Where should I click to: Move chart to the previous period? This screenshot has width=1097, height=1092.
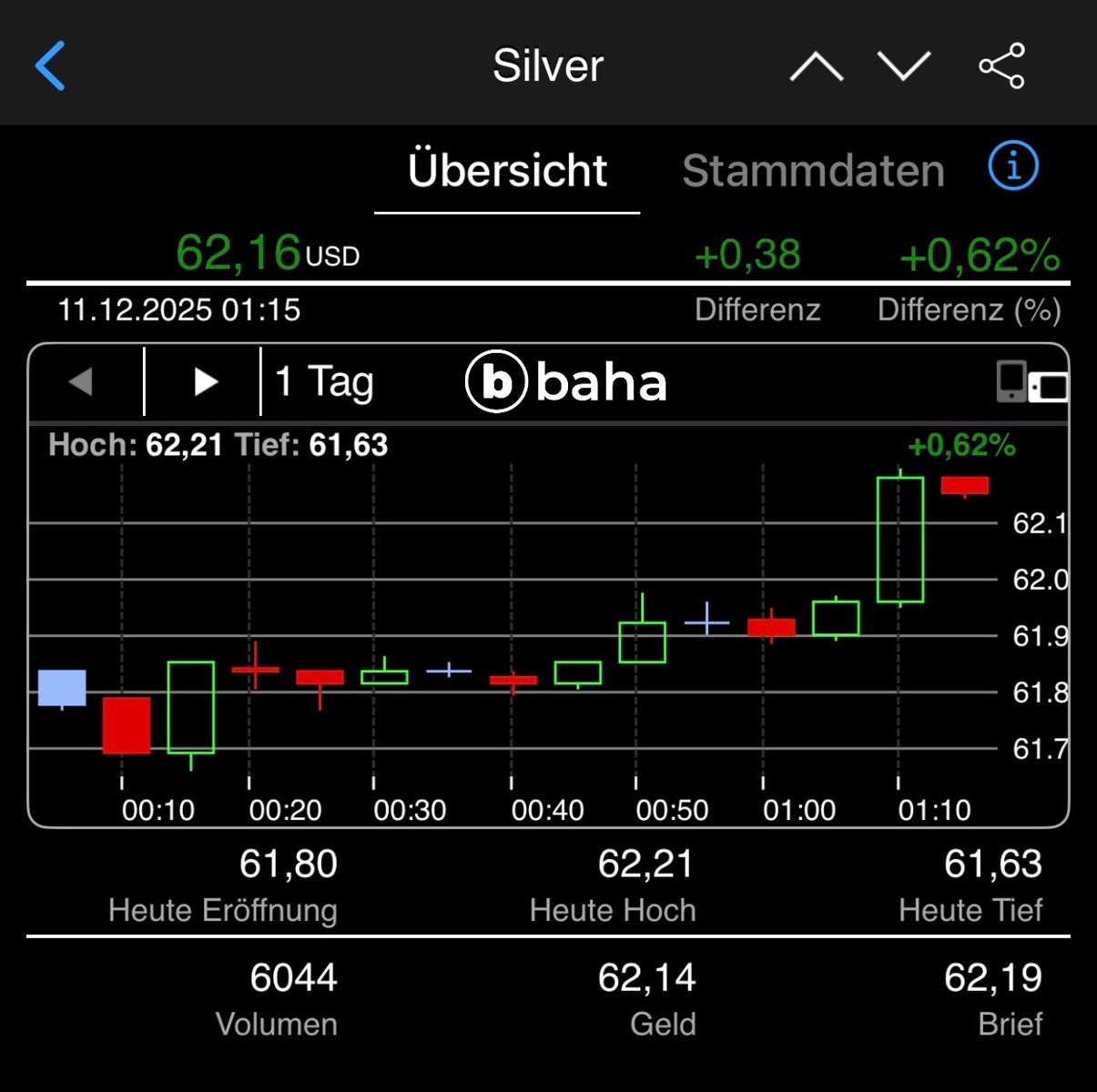coord(82,381)
